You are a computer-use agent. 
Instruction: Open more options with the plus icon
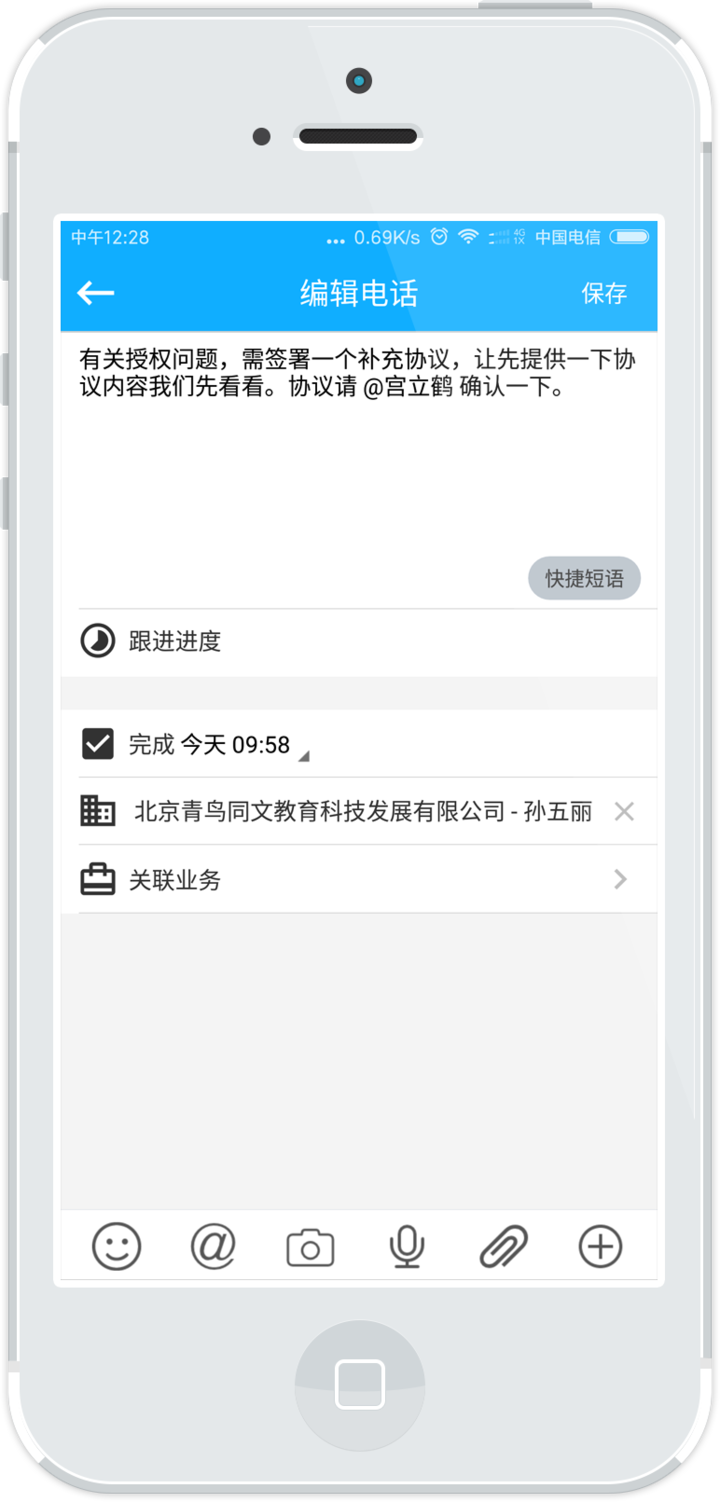point(600,1247)
